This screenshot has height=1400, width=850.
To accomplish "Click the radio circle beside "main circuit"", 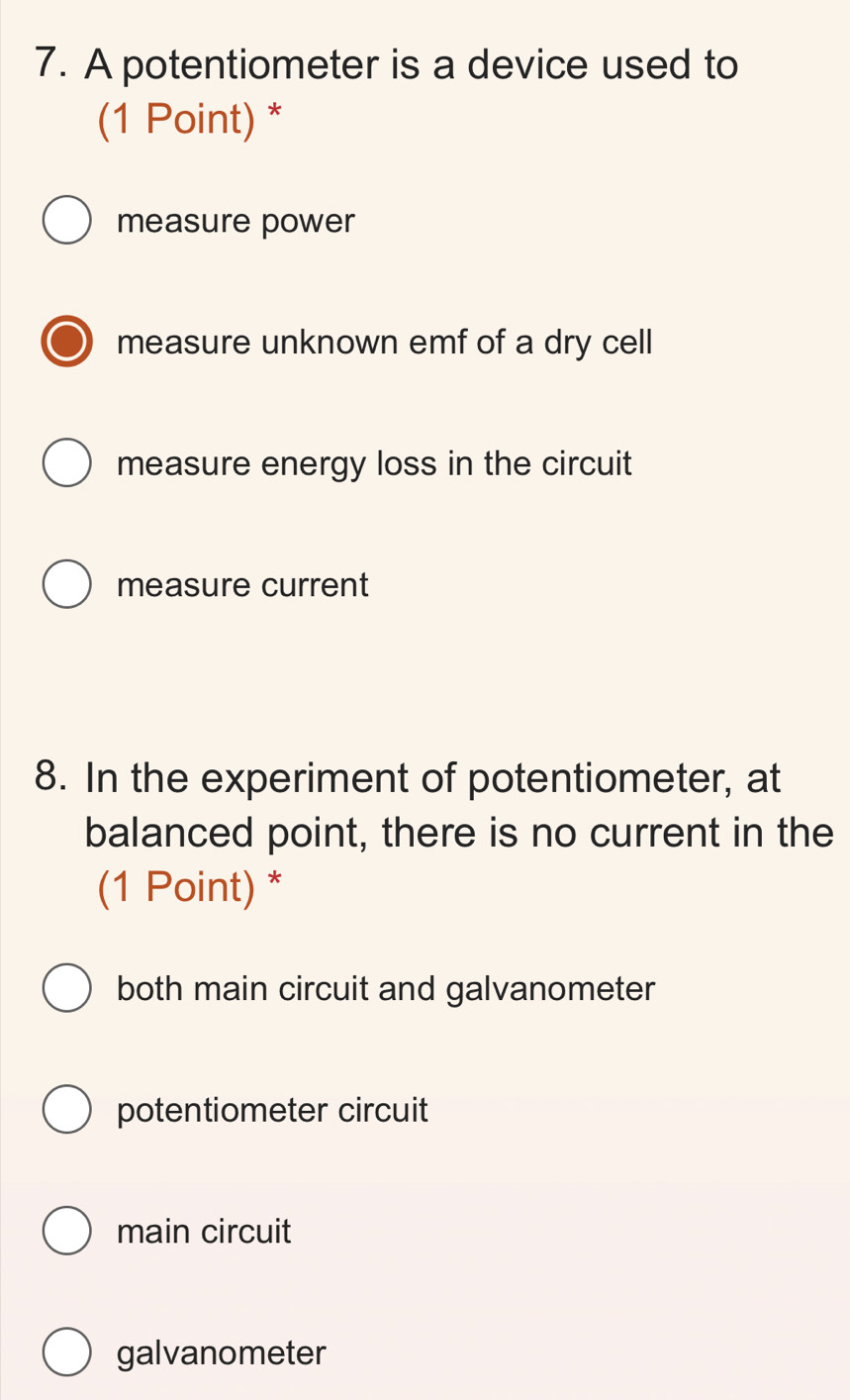I will coord(66,1230).
